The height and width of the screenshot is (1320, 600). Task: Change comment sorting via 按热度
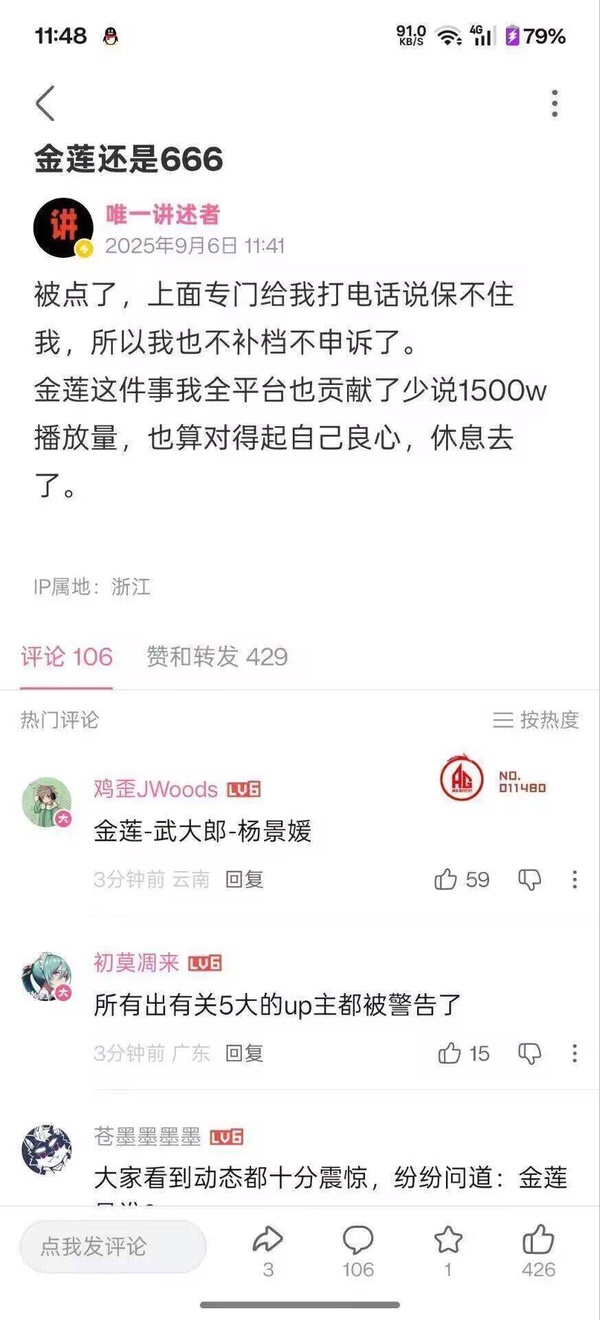pos(537,720)
